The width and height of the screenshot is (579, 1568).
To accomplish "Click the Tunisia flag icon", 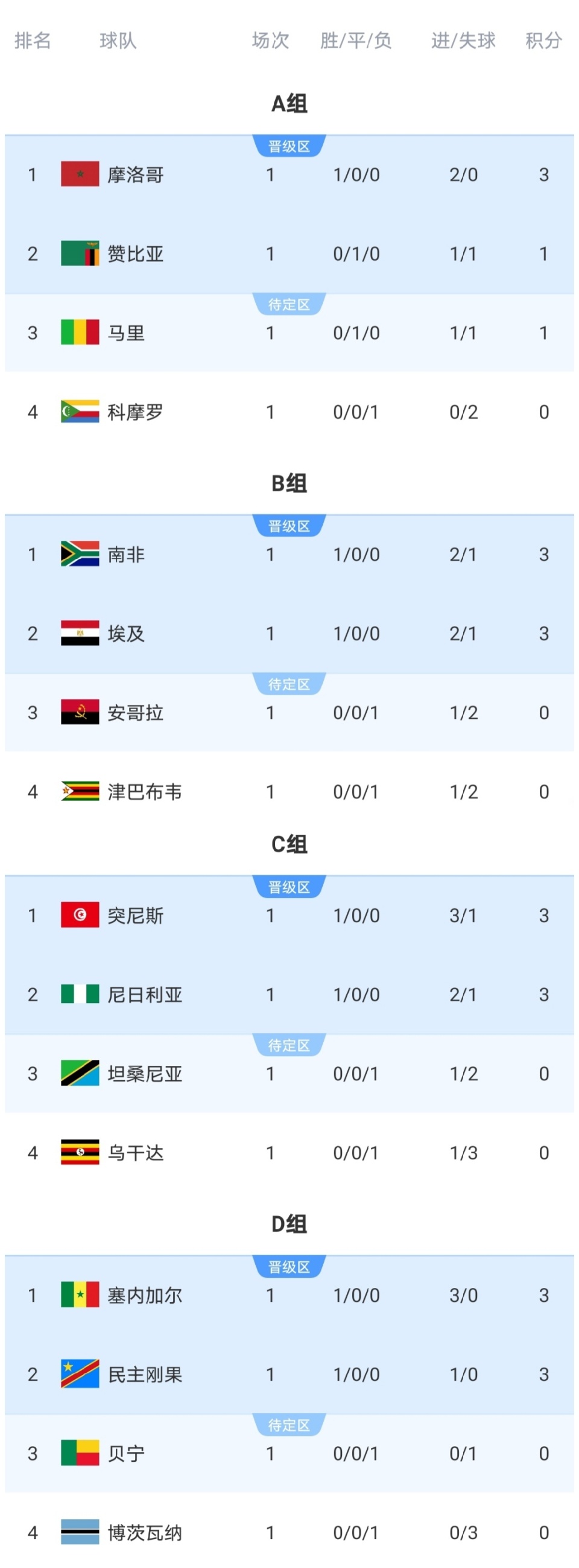I will coord(79,916).
